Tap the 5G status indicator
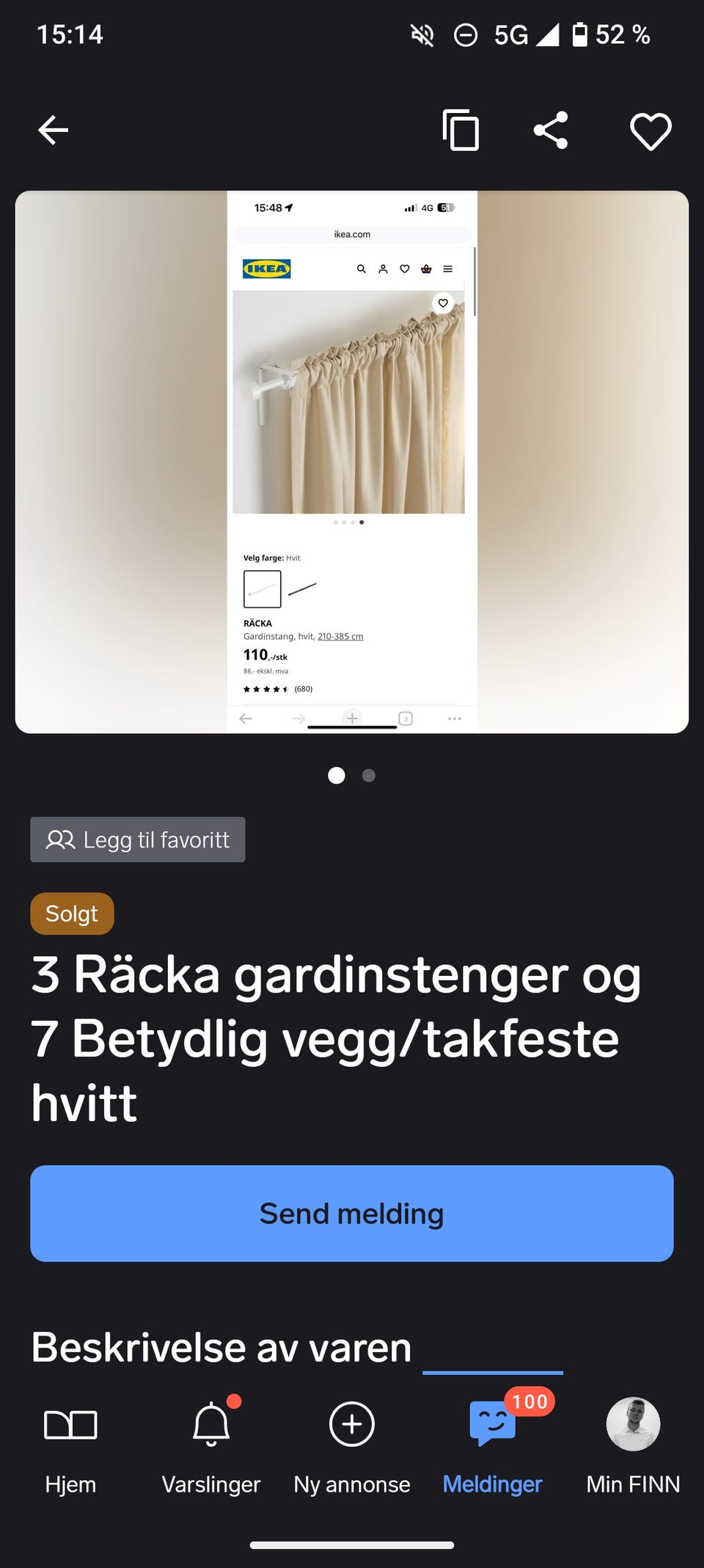 (x=512, y=33)
